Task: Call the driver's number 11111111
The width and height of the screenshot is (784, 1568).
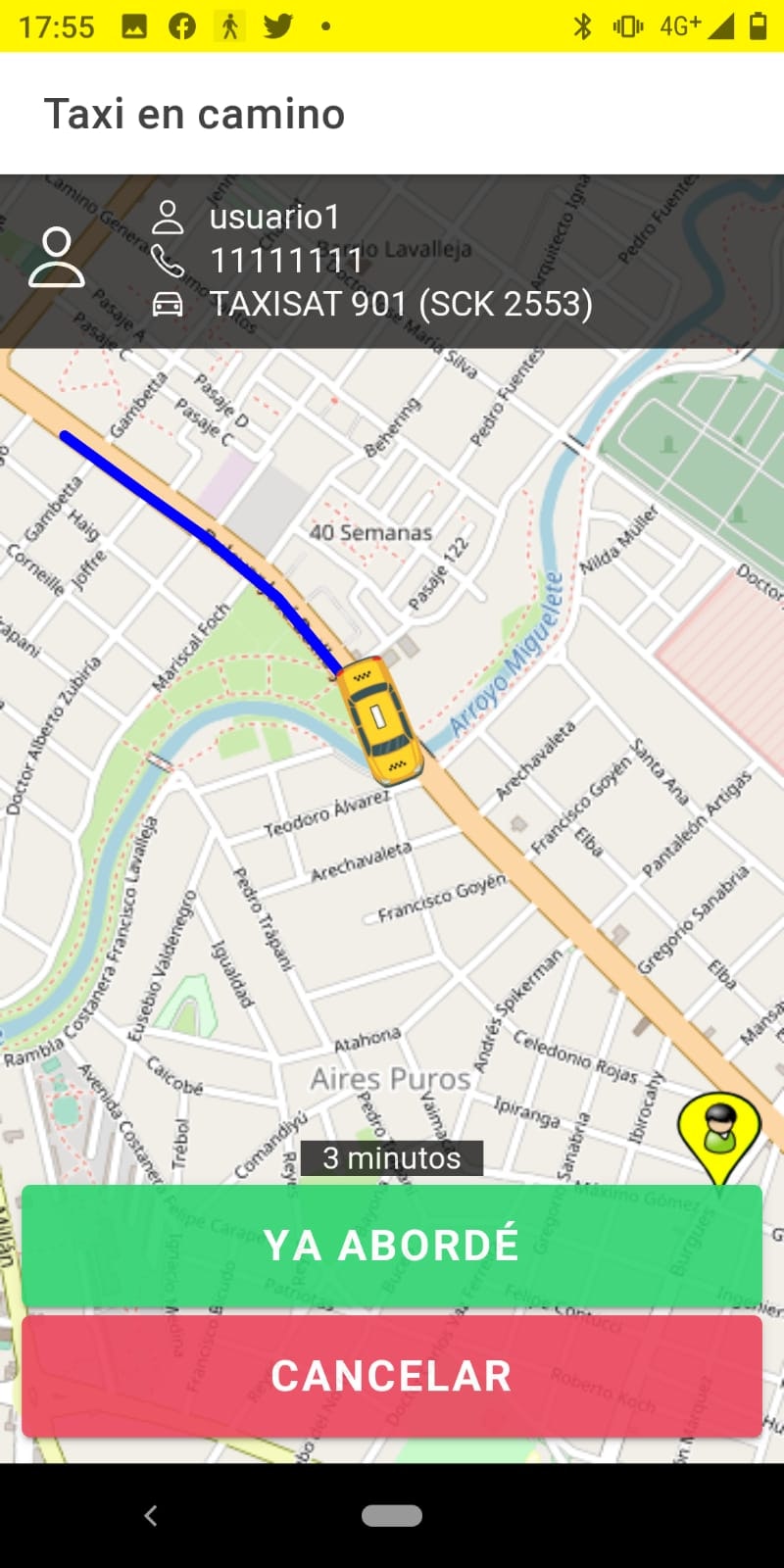Action: point(286,261)
